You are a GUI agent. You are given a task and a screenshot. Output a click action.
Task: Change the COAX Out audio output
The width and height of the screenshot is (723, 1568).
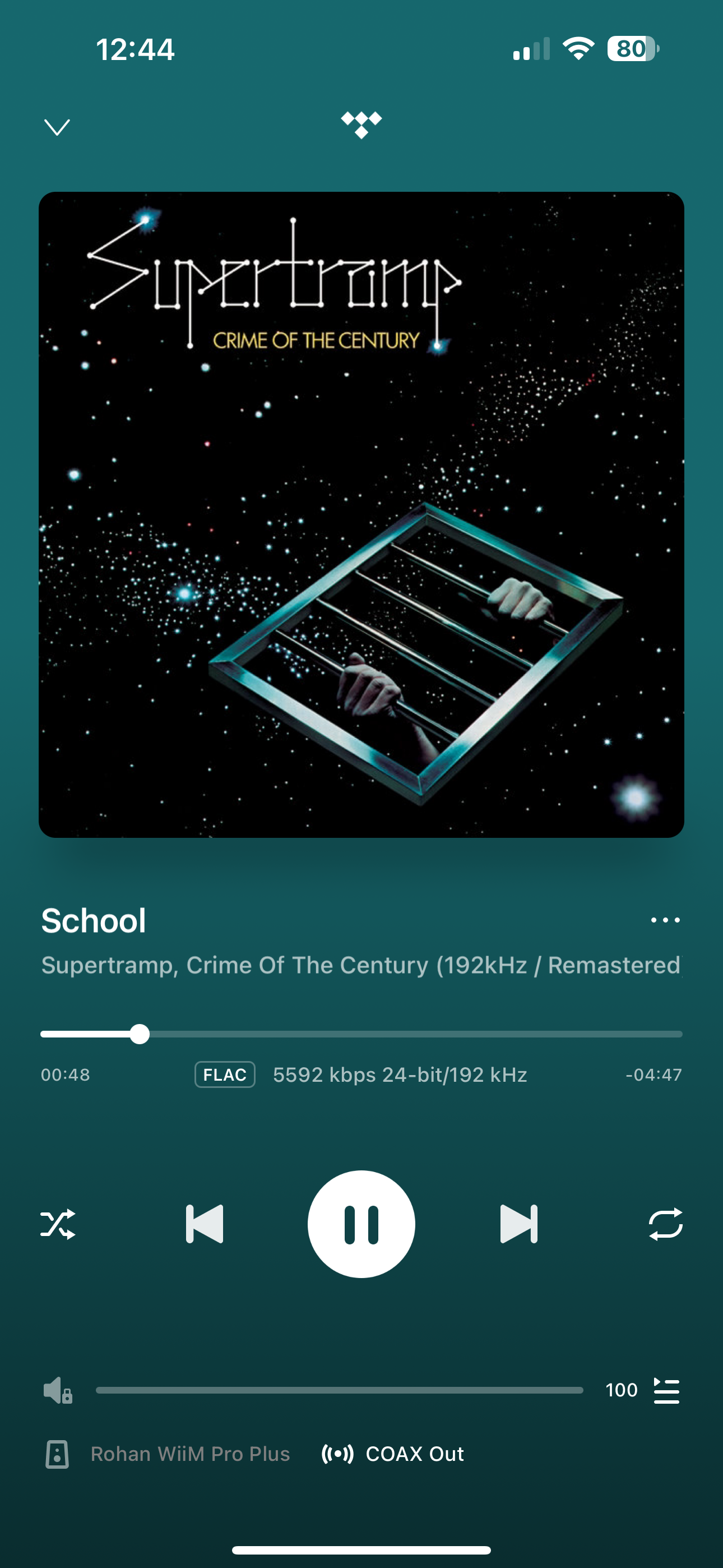pos(392,1454)
